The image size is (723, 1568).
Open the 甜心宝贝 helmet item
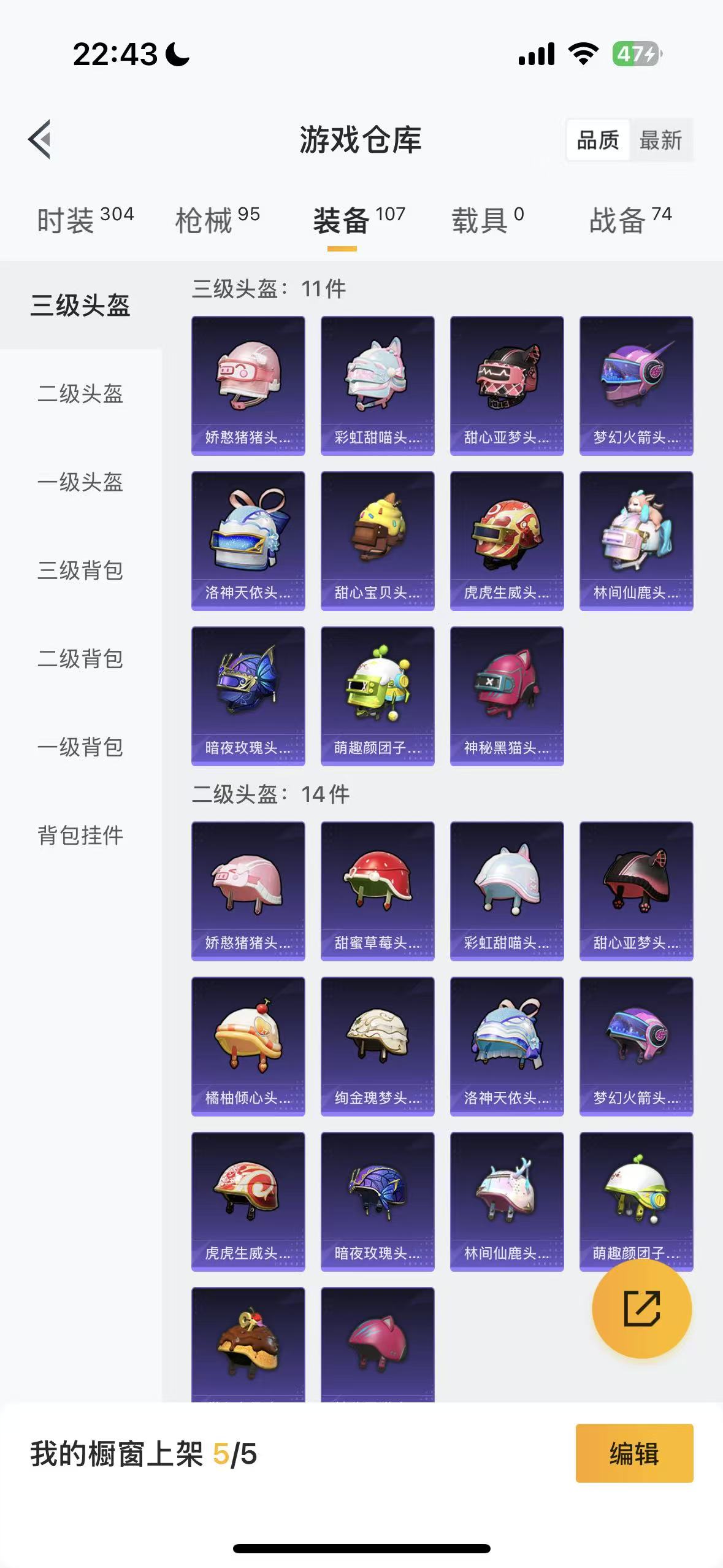377,540
